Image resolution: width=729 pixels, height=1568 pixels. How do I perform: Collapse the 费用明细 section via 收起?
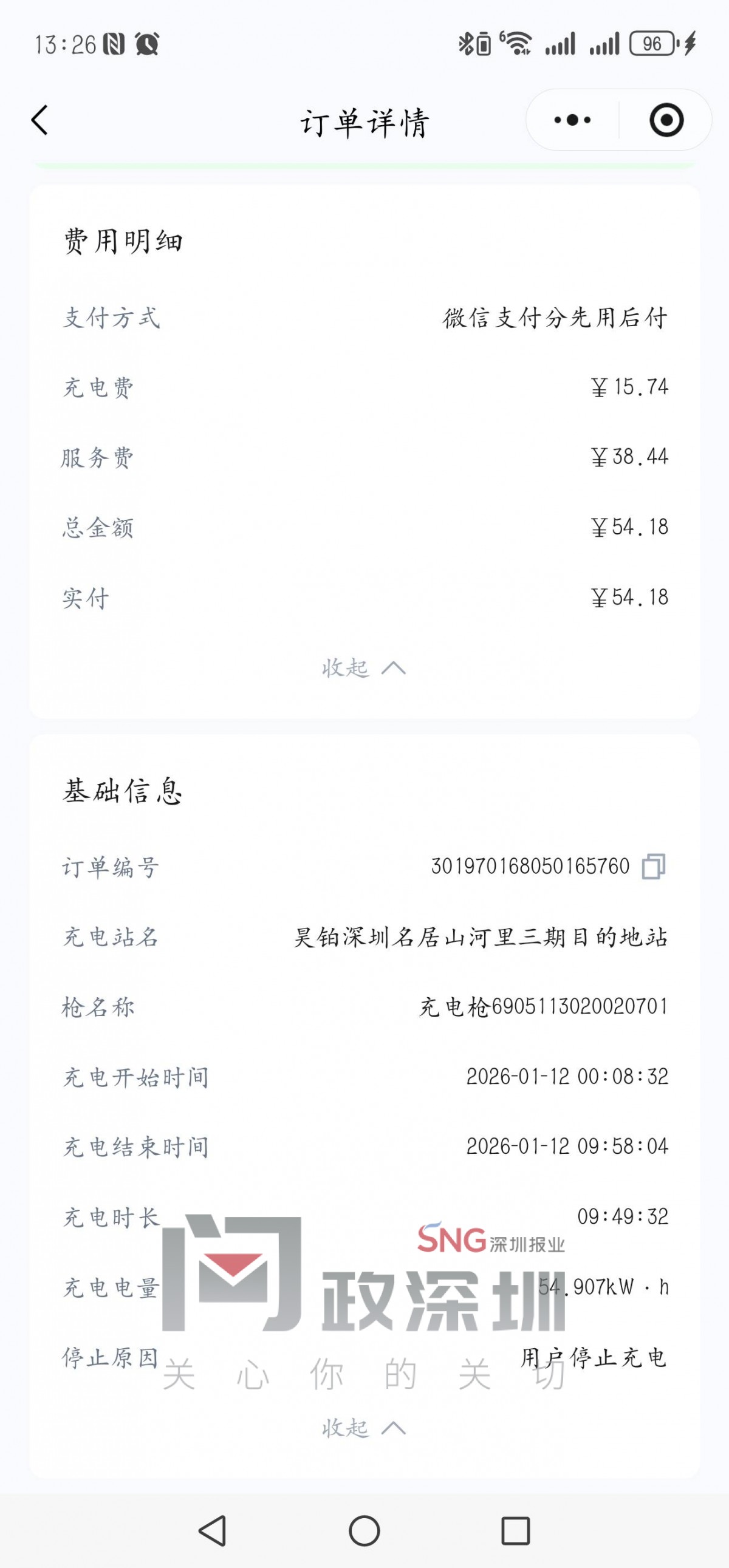[363, 669]
